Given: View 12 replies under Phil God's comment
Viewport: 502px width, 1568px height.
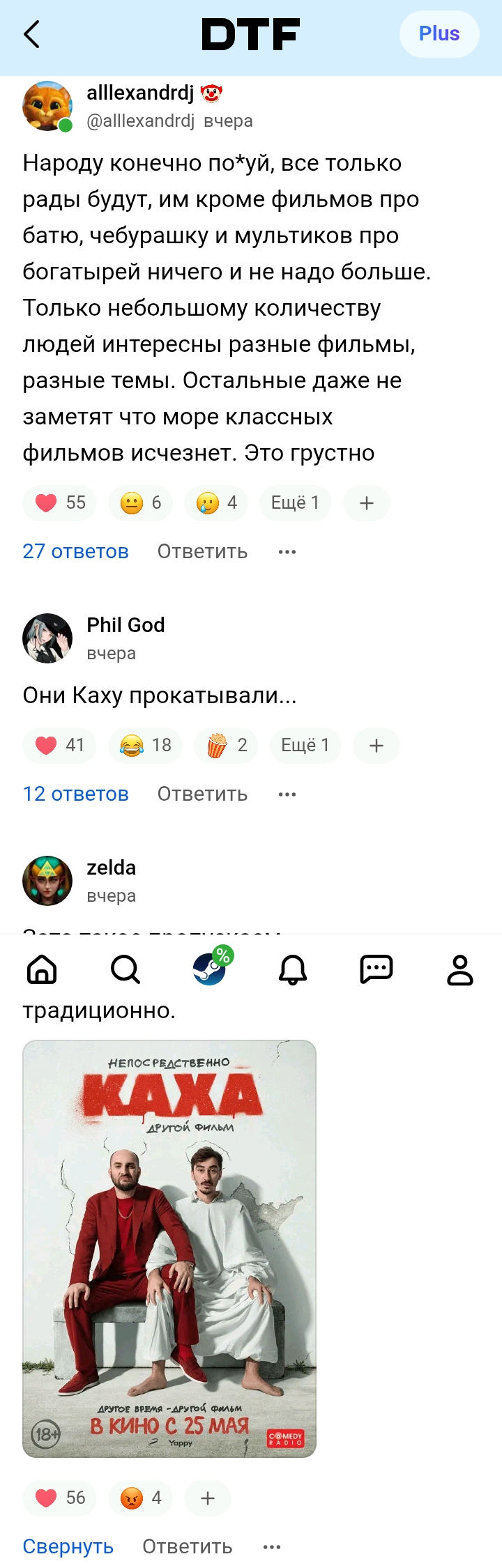Looking at the screenshot, I should tap(75, 794).
